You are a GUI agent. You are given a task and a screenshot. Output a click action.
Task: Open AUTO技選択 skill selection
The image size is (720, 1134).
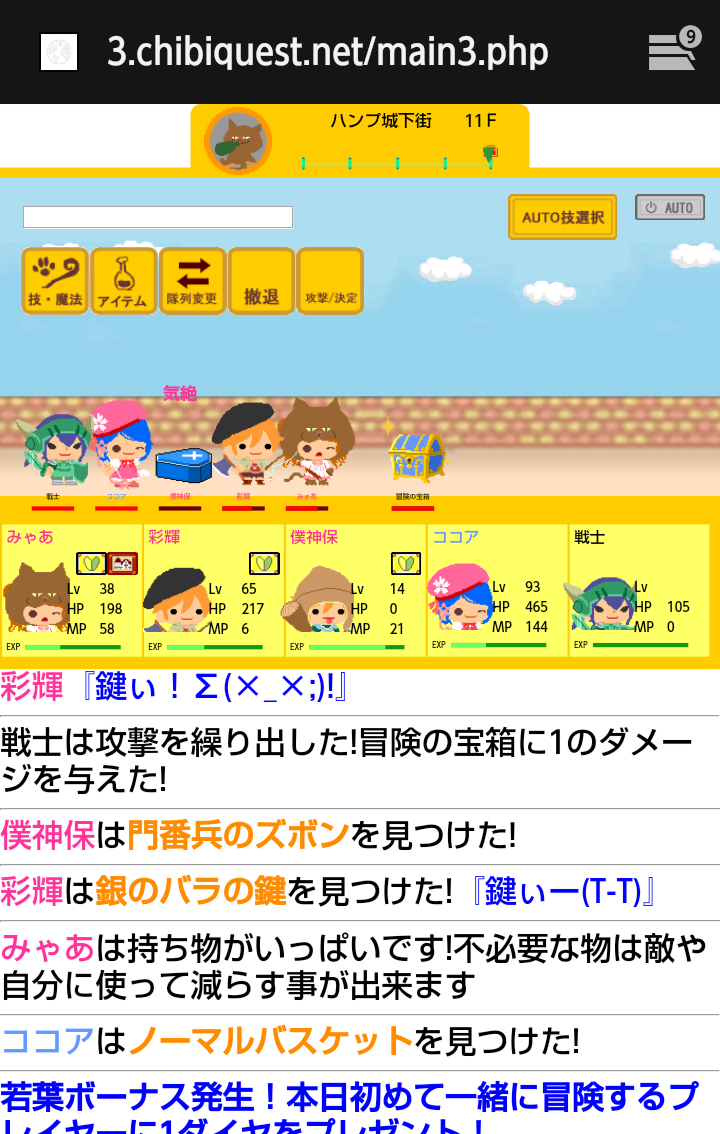tap(562, 217)
